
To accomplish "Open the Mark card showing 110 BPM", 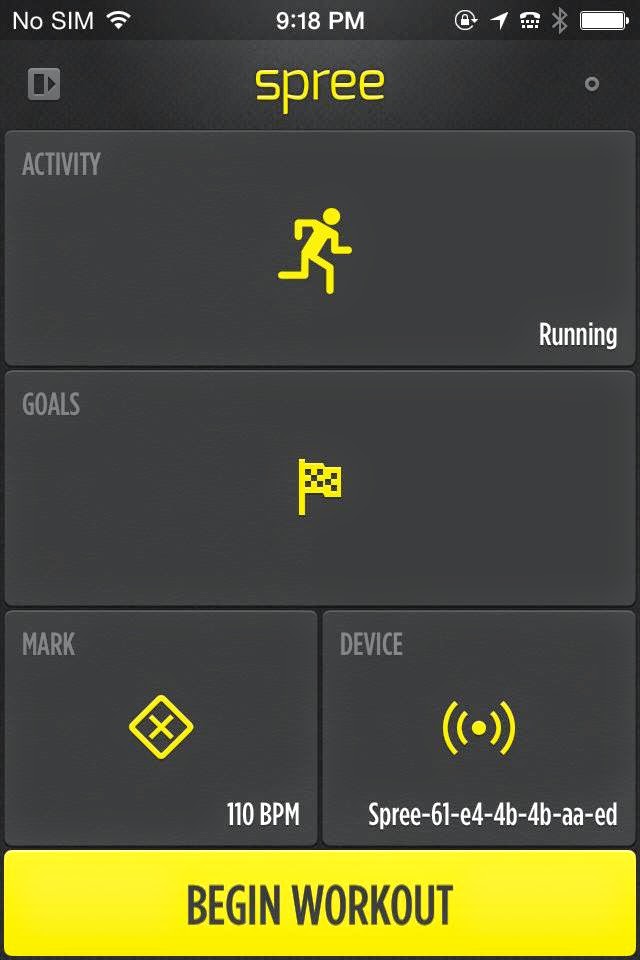I will (x=161, y=727).
